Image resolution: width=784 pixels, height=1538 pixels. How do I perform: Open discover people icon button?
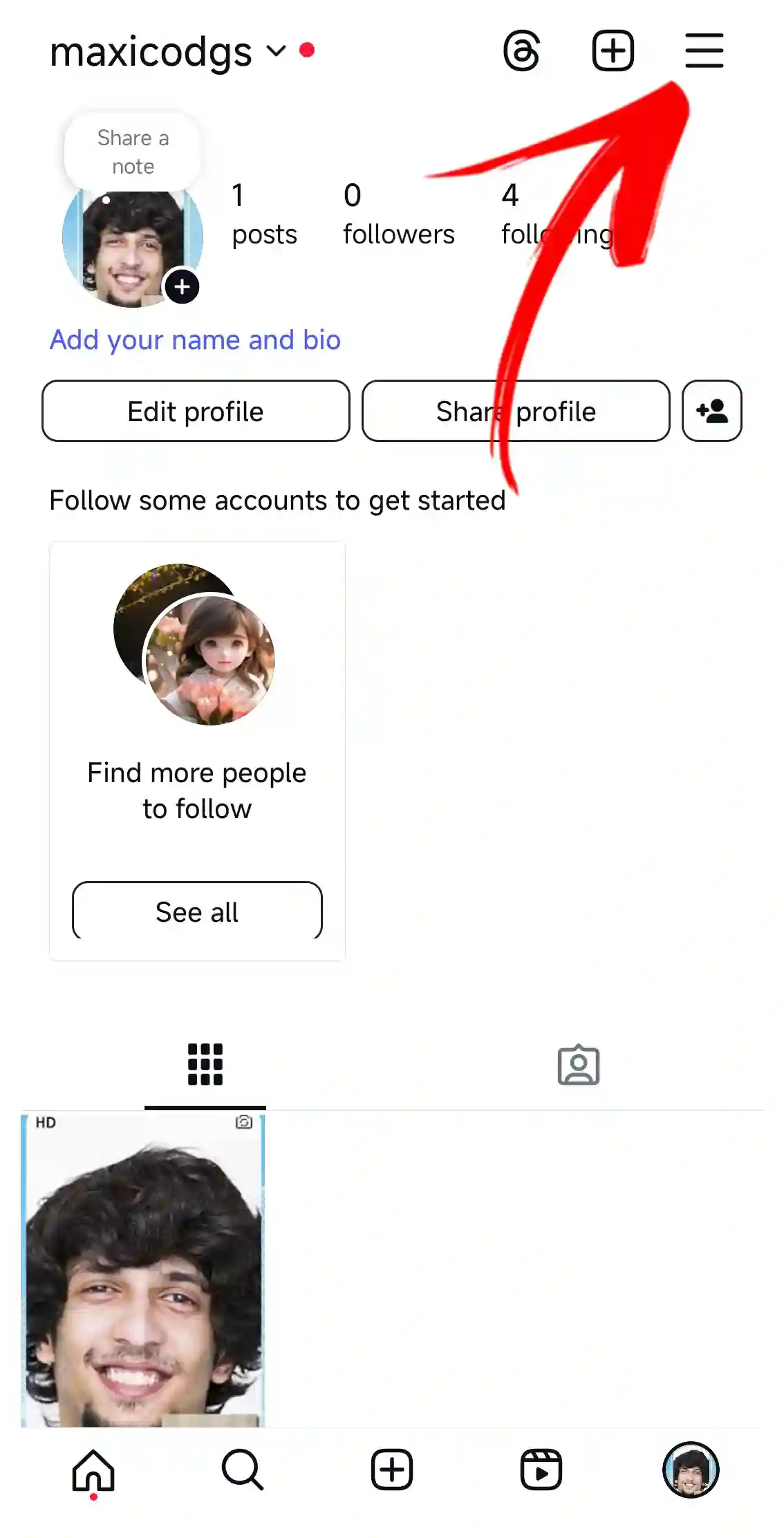click(x=711, y=411)
